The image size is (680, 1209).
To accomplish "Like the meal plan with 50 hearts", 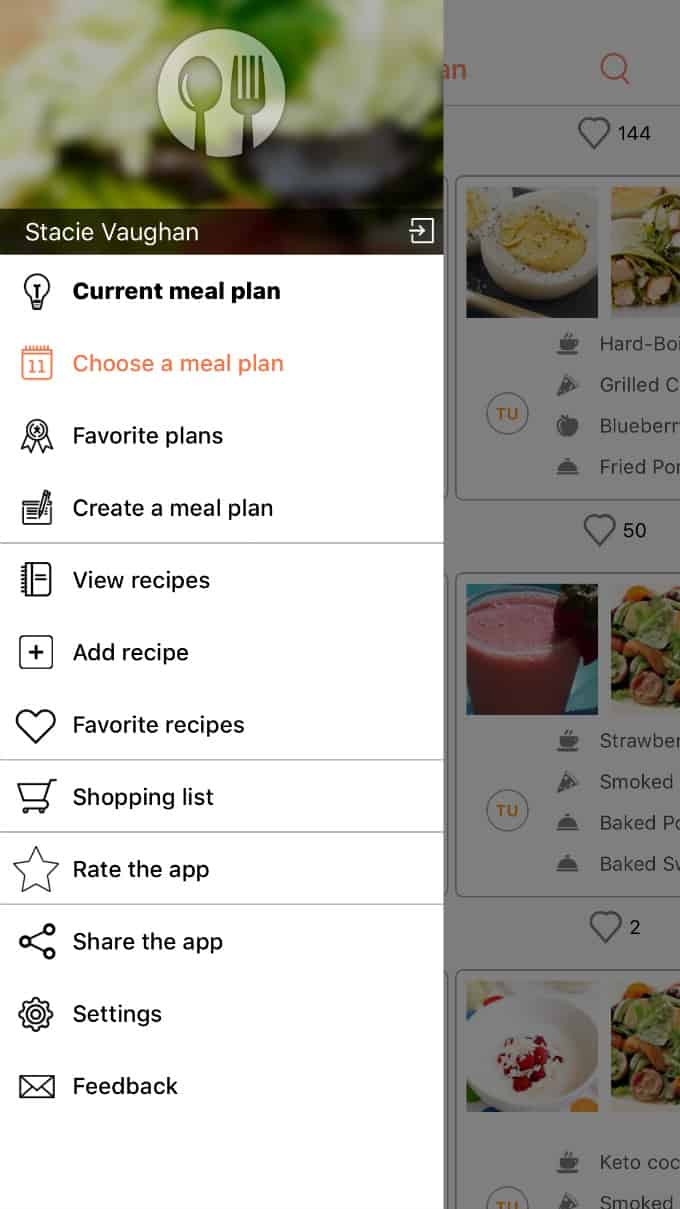I will pyautogui.click(x=599, y=530).
